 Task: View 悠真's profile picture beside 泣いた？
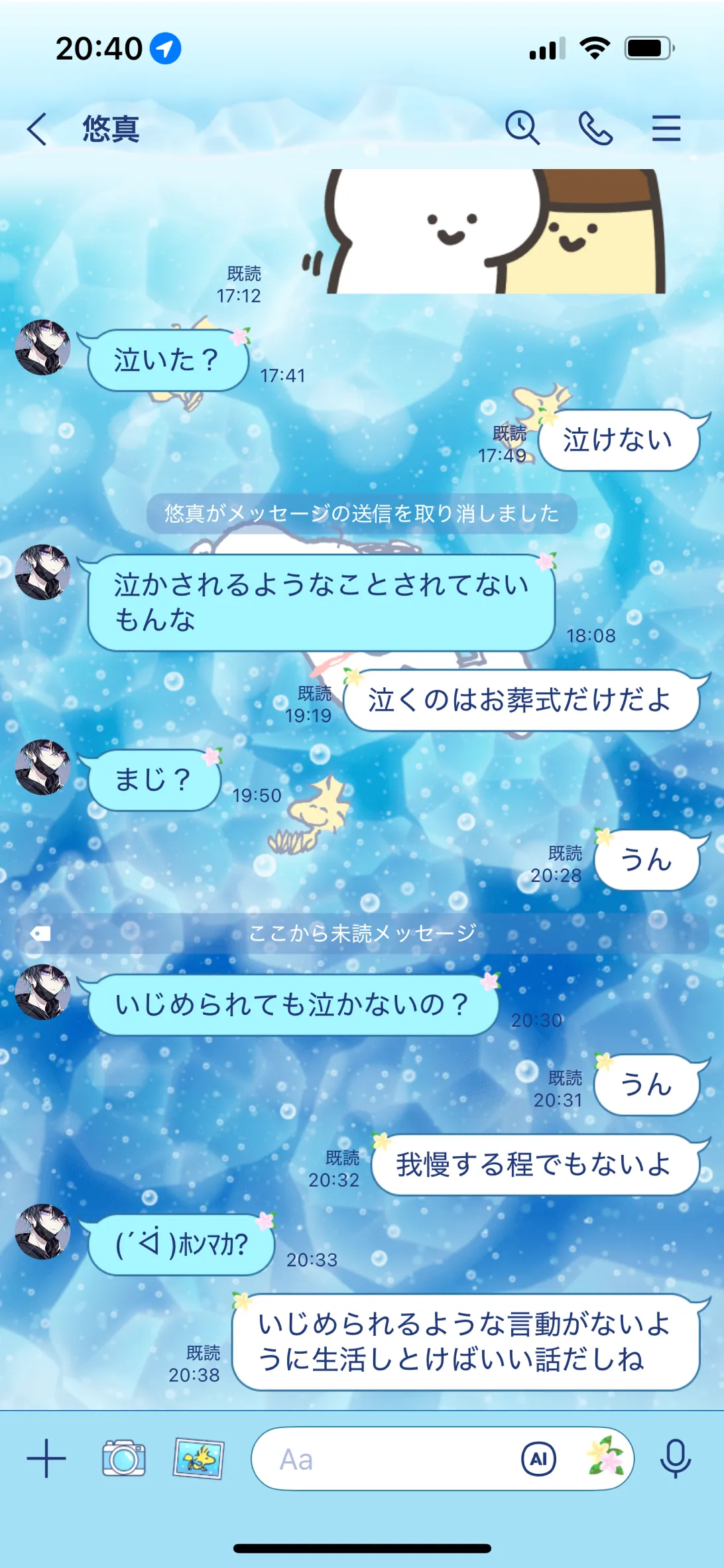(x=43, y=348)
